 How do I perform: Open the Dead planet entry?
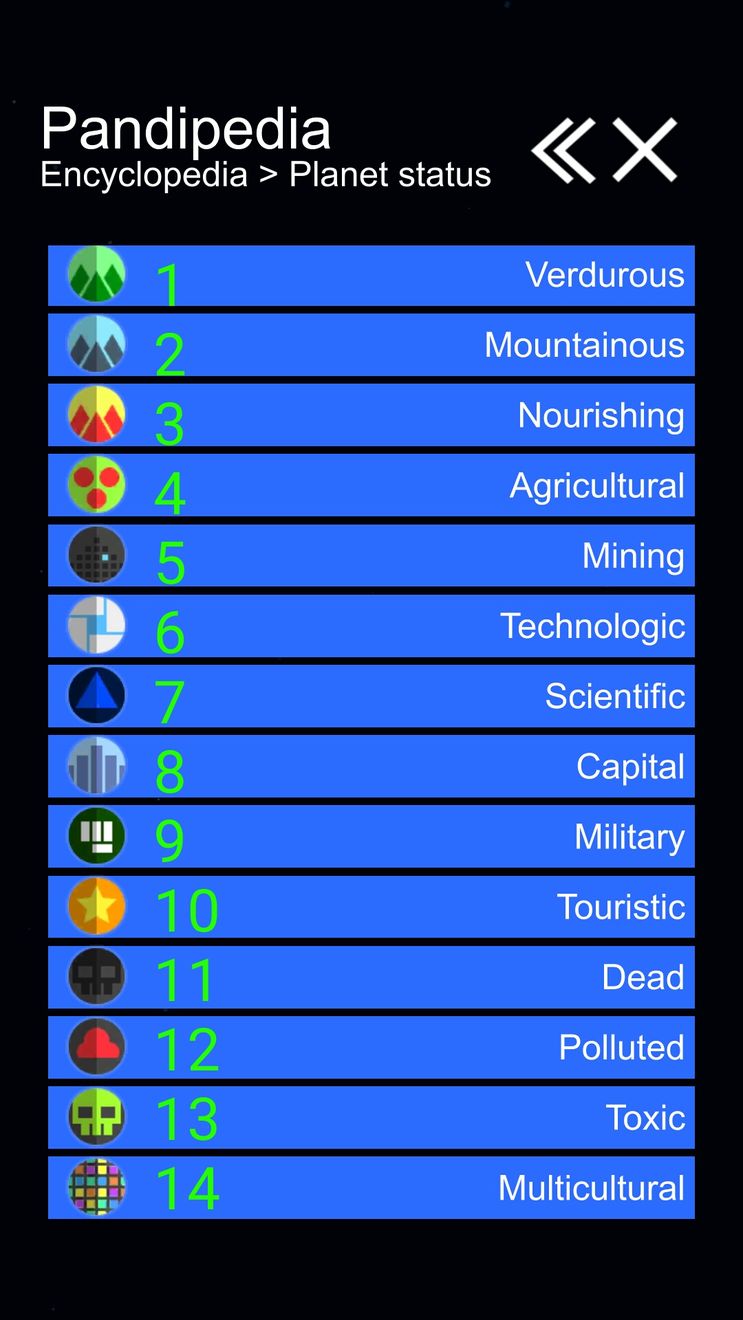pos(371,977)
